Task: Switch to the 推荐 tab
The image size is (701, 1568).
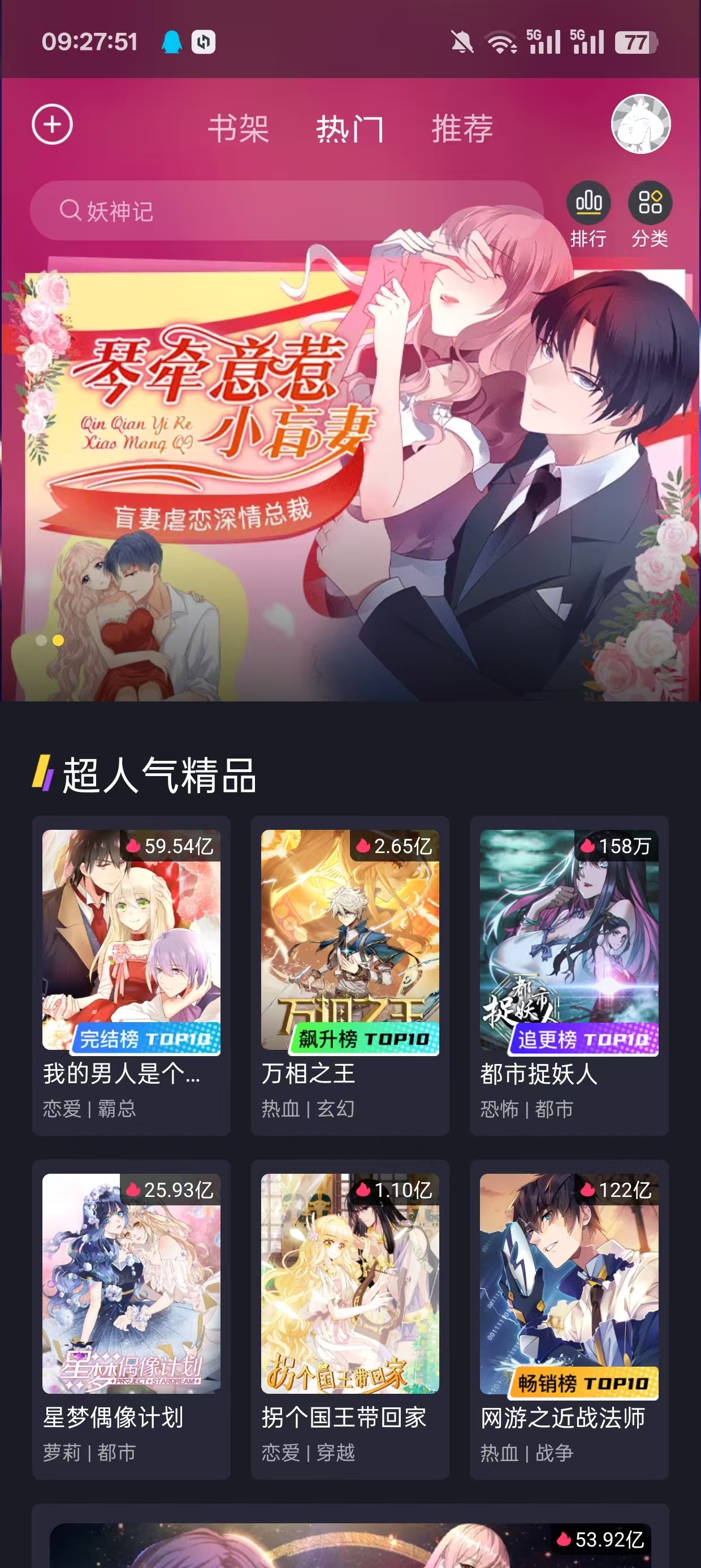Action: point(461,128)
